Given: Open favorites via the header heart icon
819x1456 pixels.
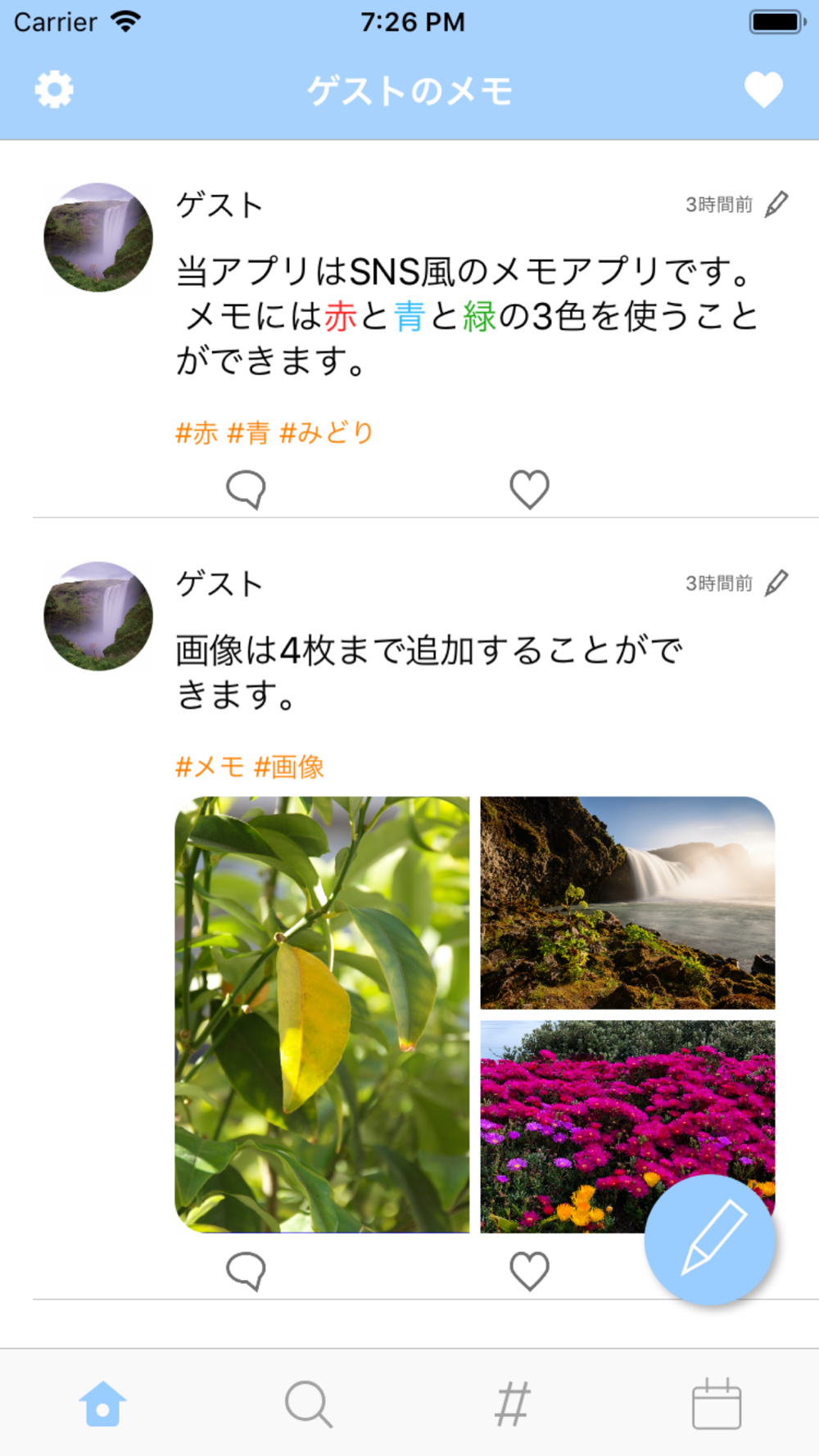Looking at the screenshot, I should tap(763, 90).
